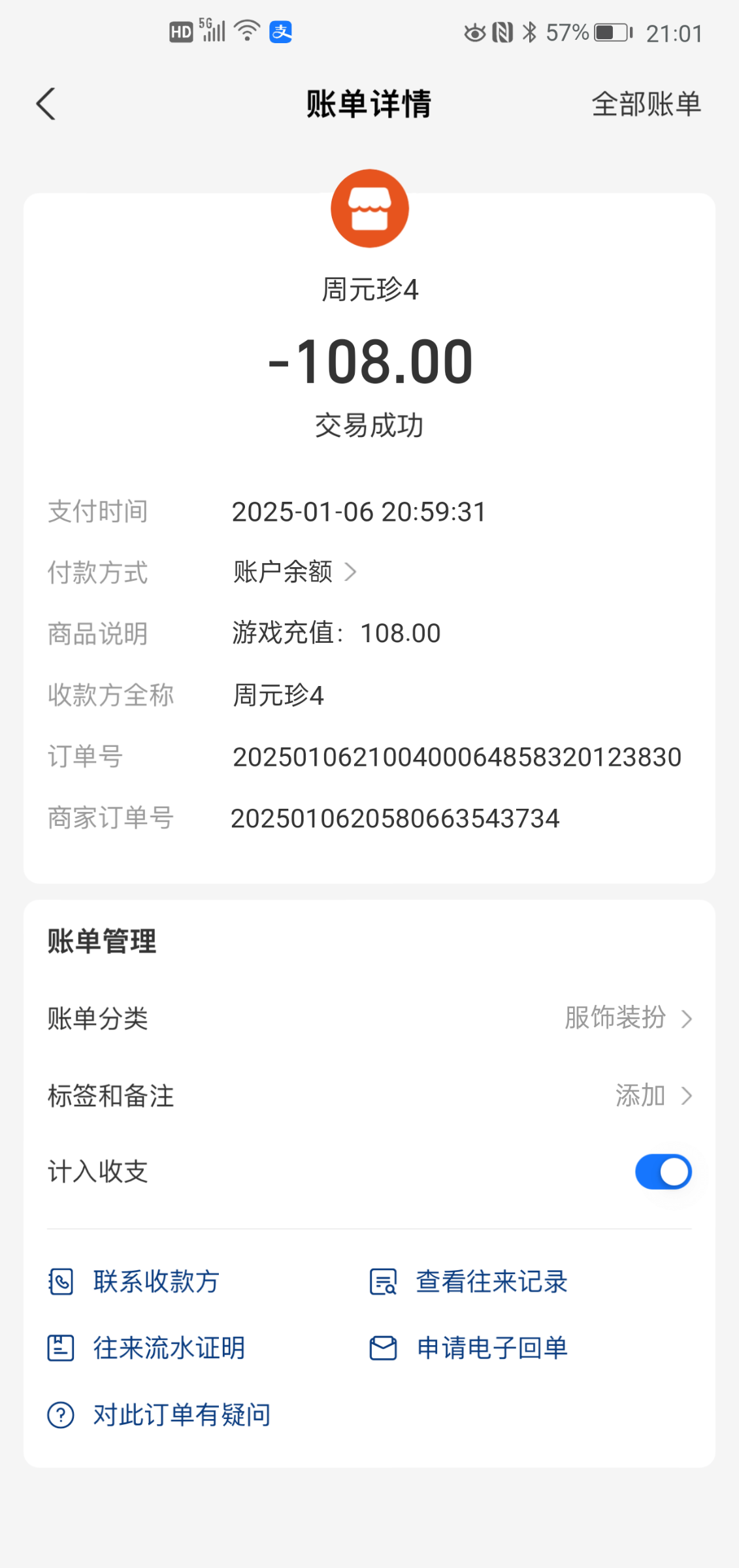Toggle off 计入收支
The height and width of the screenshot is (1568, 739).
click(x=663, y=1171)
